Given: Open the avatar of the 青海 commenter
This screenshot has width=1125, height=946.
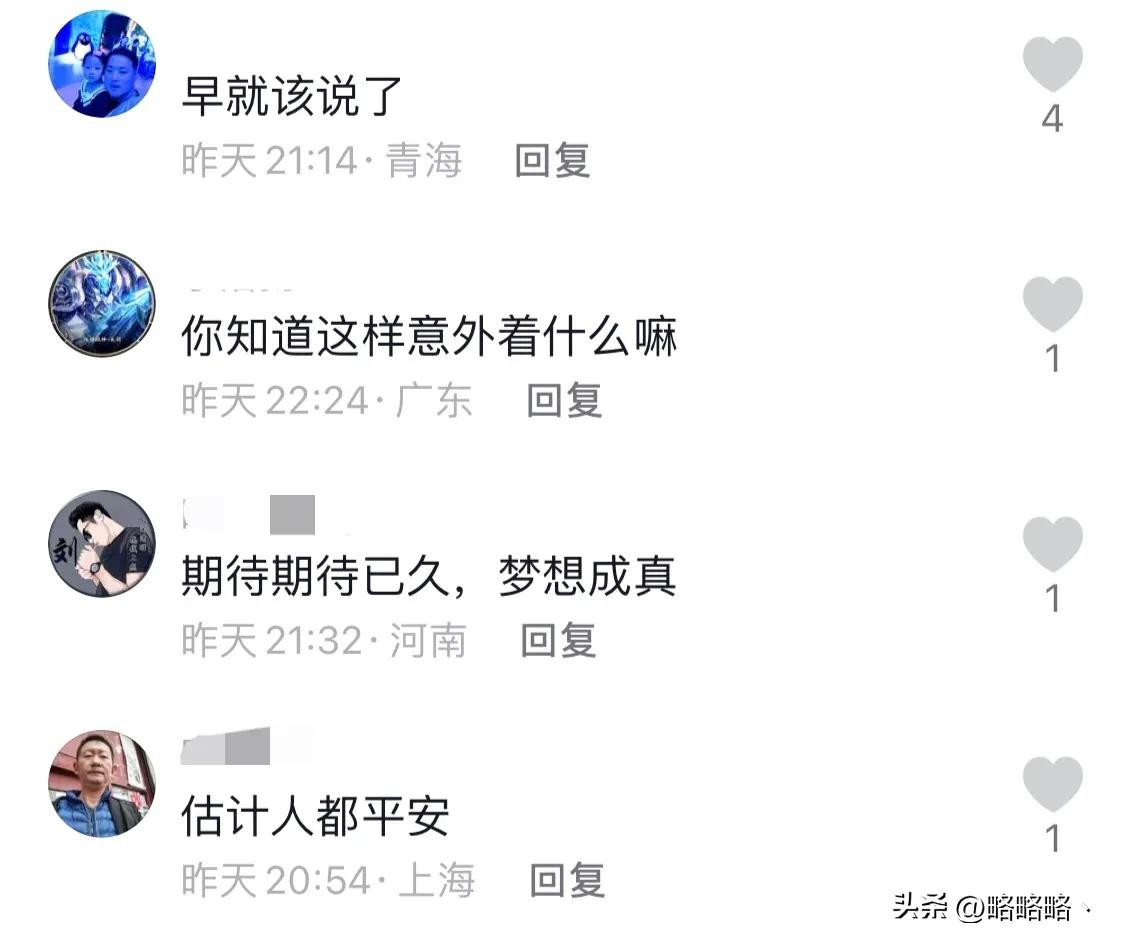Looking at the screenshot, I should point(102,64).
